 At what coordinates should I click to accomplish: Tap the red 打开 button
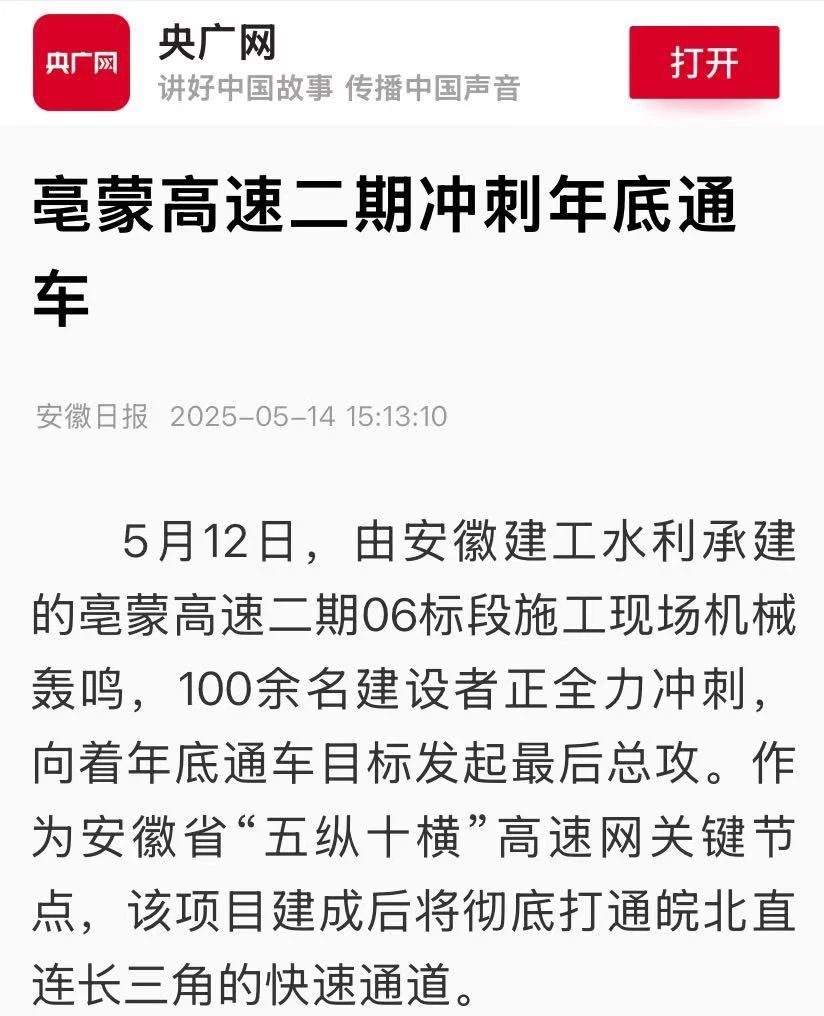click(704, 63)
